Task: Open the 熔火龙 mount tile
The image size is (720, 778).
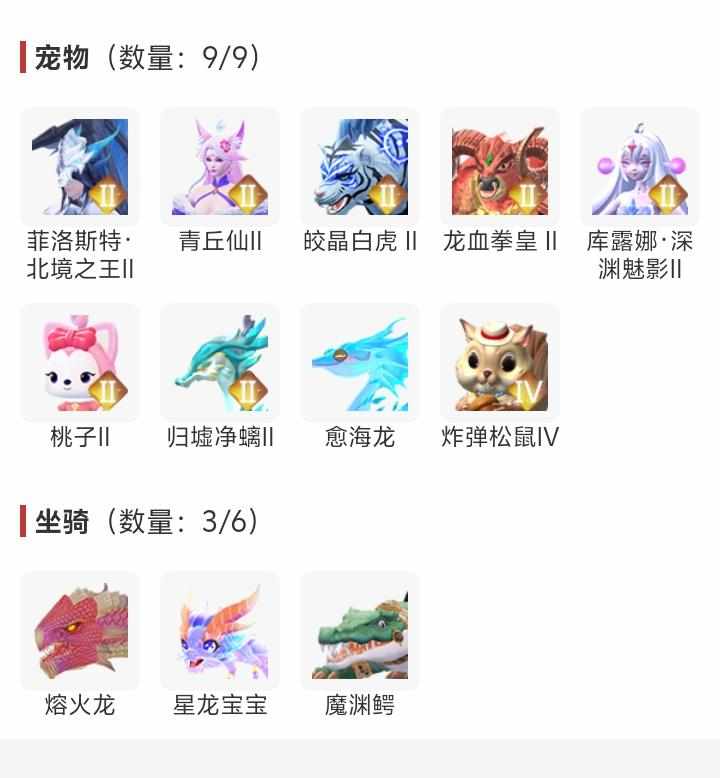Action: pos(80,631)
